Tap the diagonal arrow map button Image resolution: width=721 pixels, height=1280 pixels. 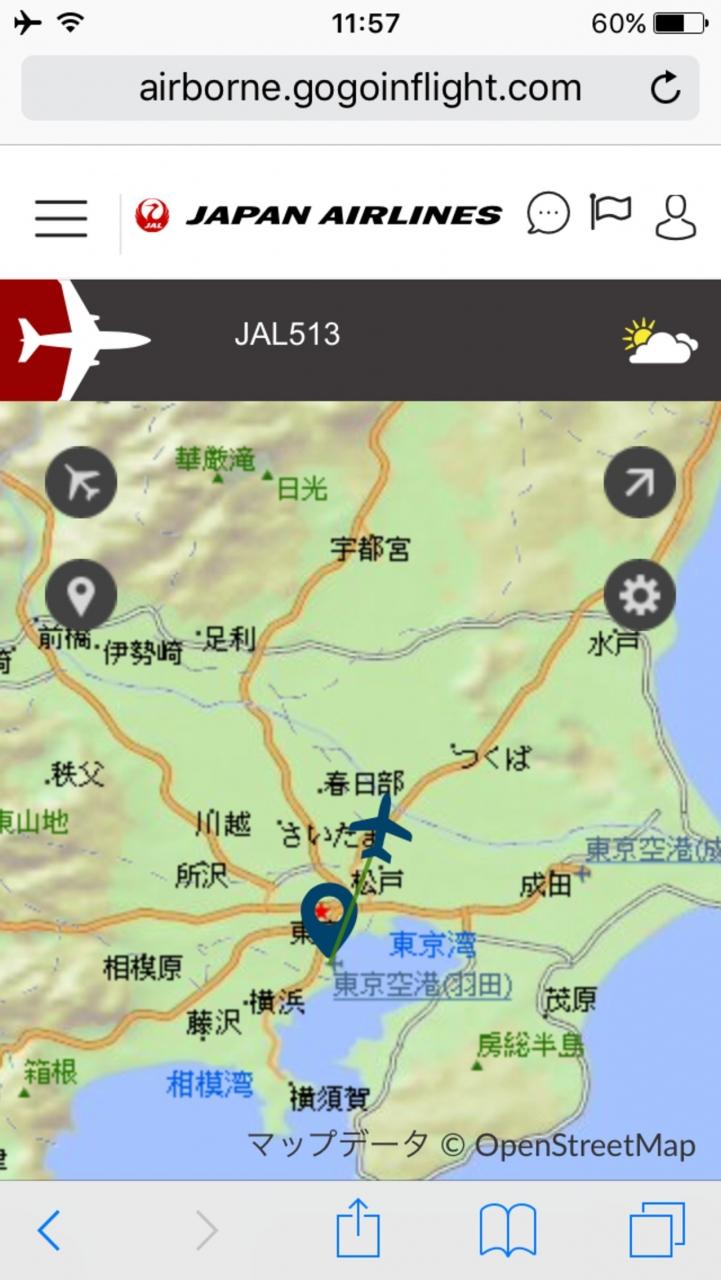640,483
